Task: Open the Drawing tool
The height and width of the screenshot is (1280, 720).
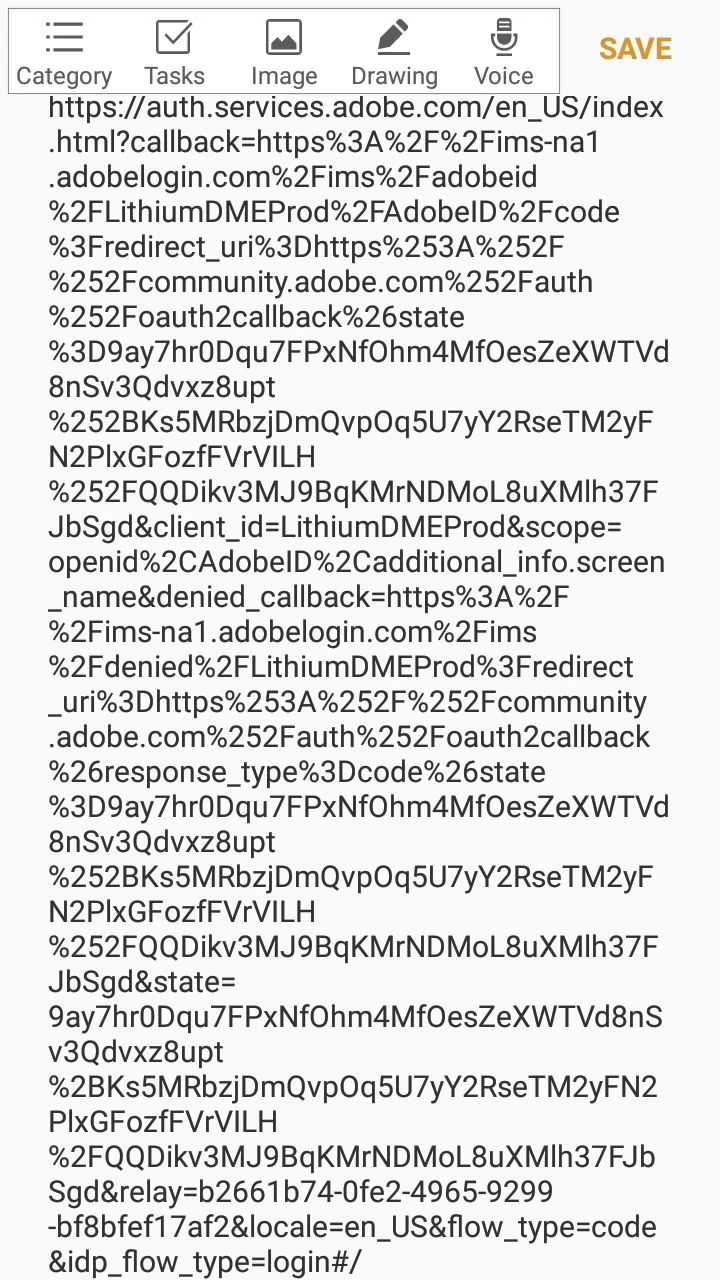Action: coord(394,53)
